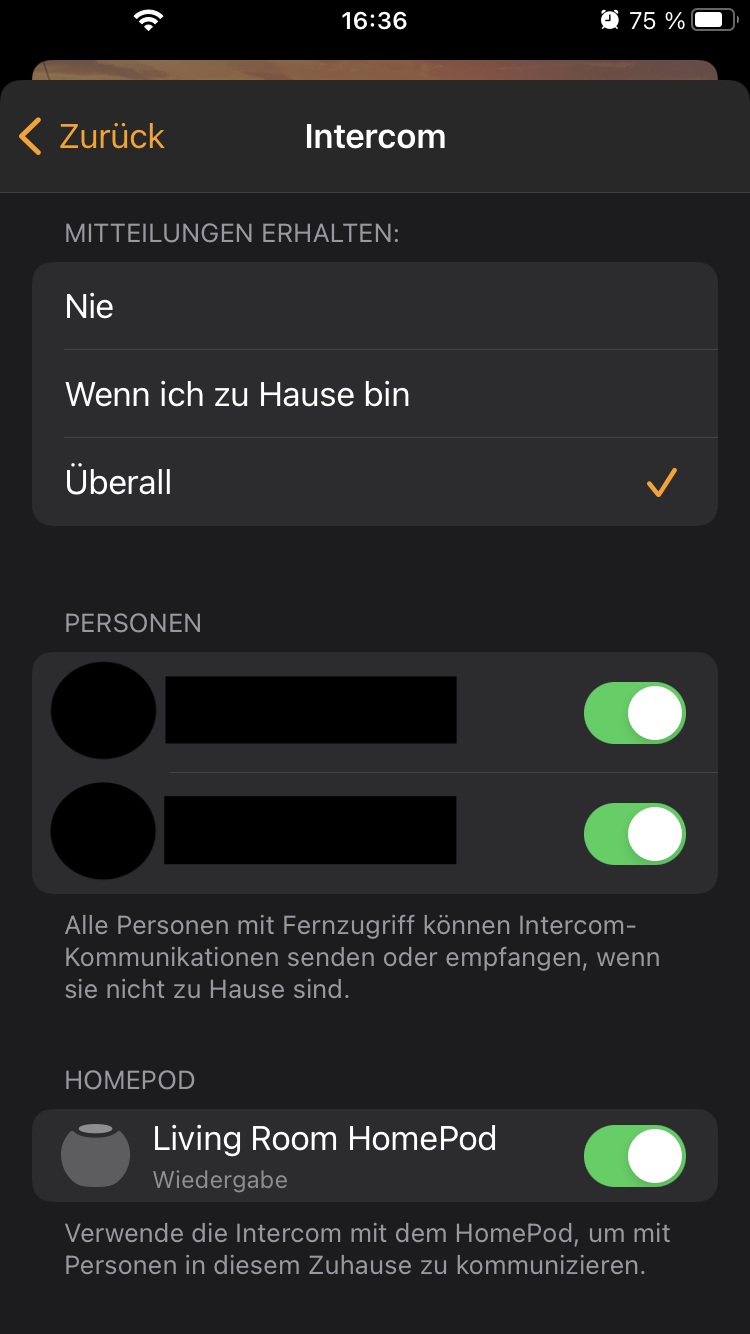This screenshot has height=1334, width=750.
Task: Disable Intercom for Living Room HomePod
Action: (634, 1156)
